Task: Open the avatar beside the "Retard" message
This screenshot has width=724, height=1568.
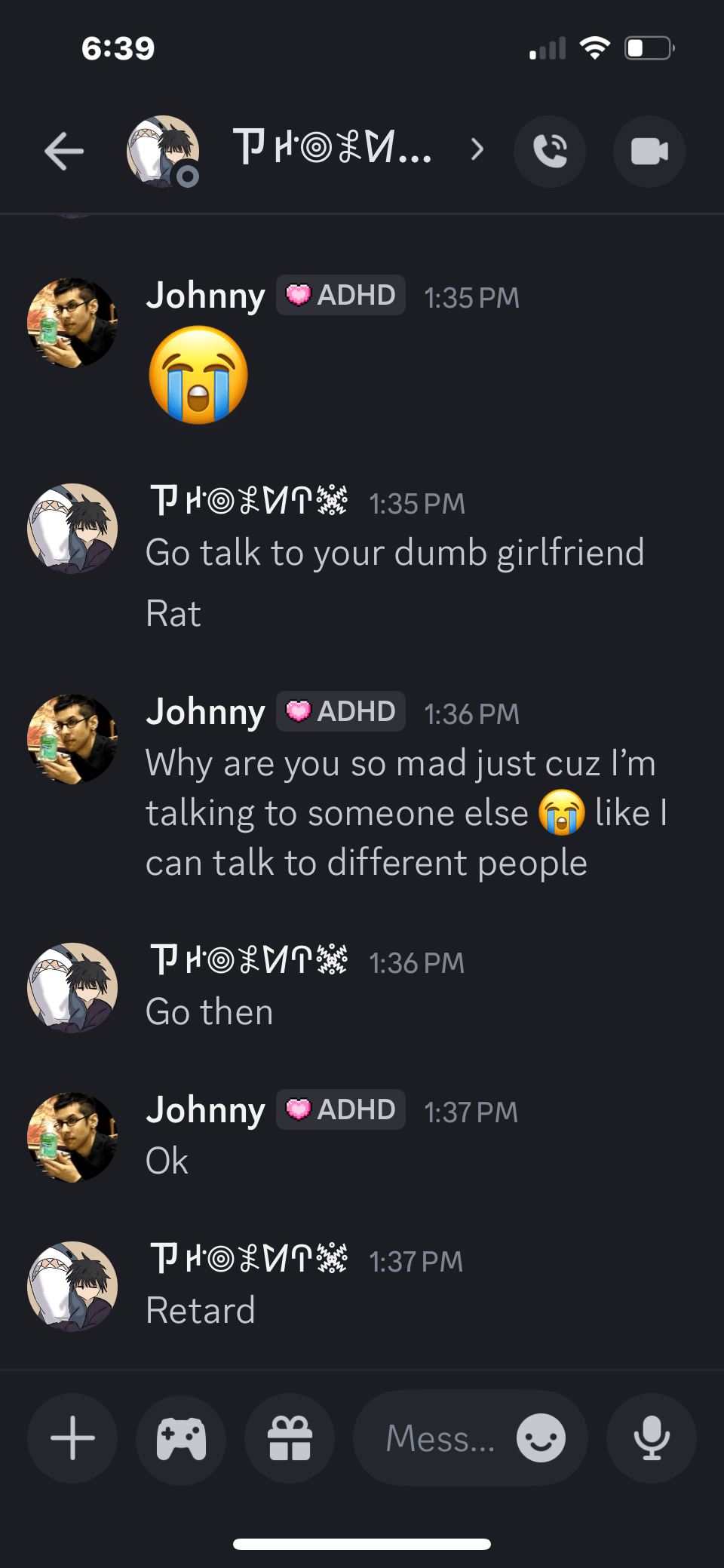Action: [72, 1287]
